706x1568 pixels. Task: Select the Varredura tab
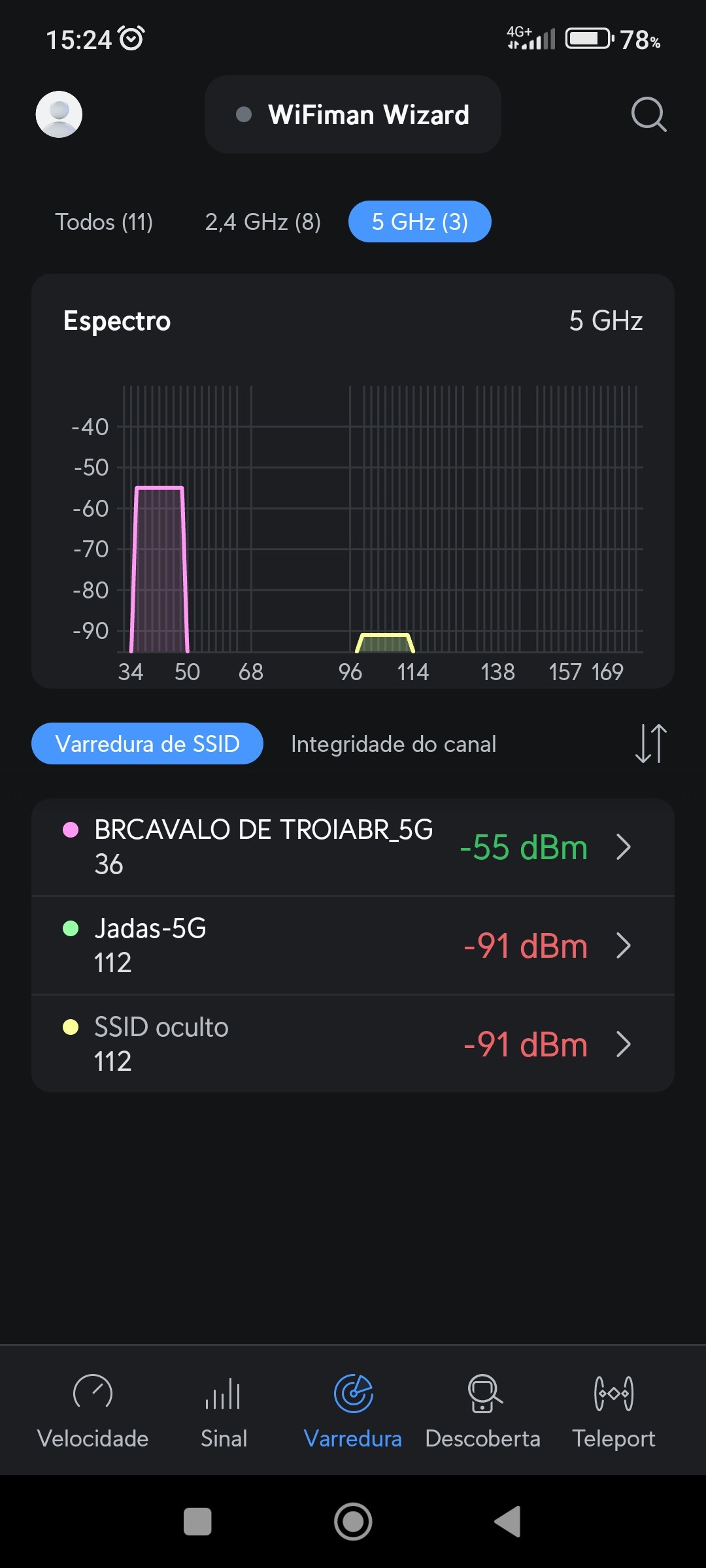click(x=353, y=1410)
